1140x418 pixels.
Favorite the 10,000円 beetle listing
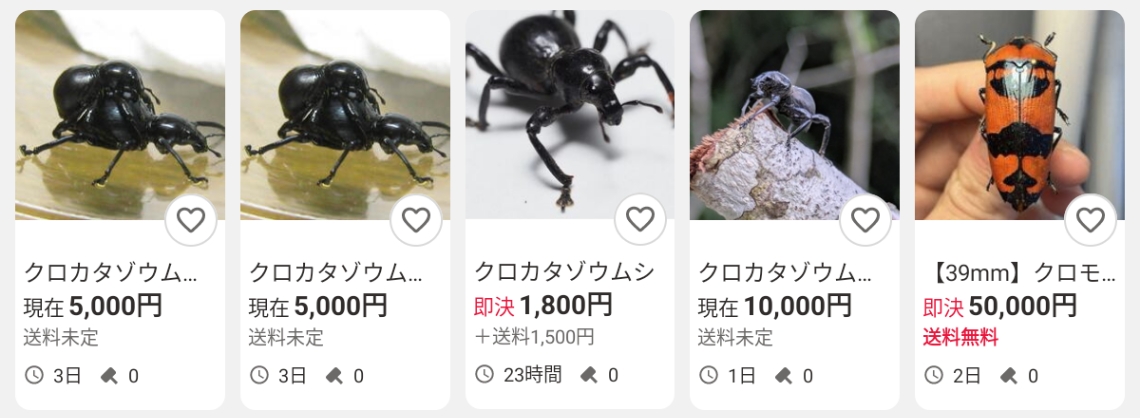865,220
